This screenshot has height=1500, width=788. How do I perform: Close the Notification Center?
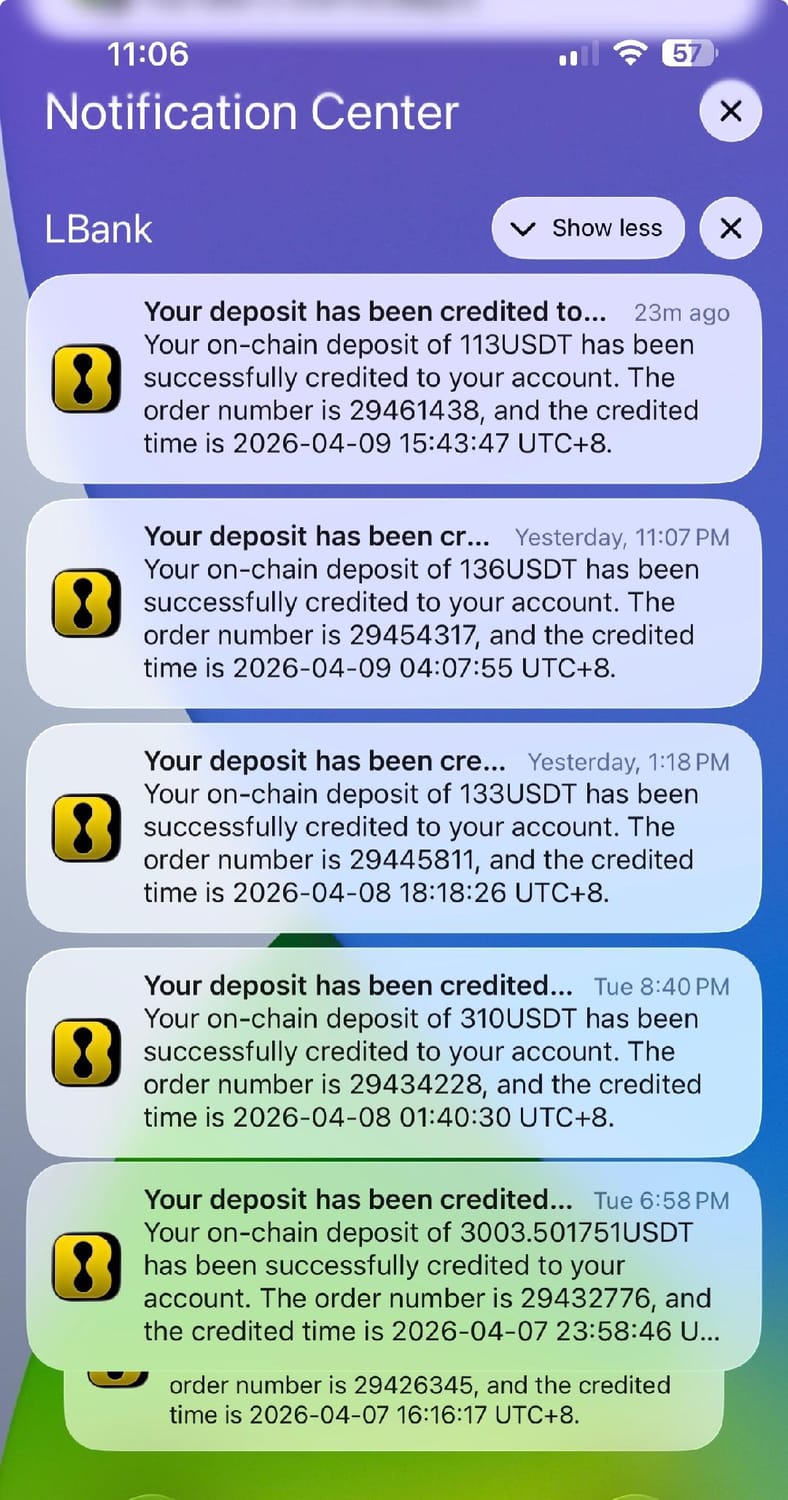pos(730,111)
